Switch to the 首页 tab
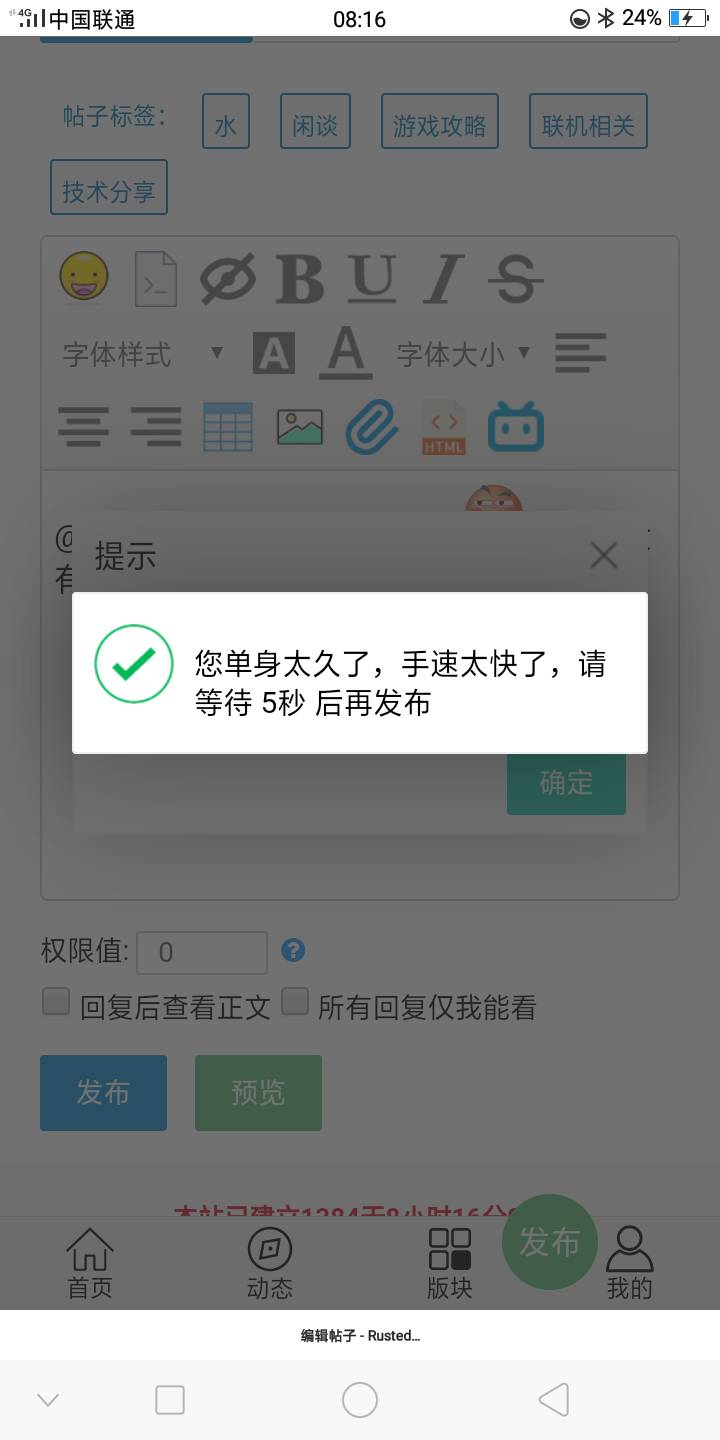This screenshot has height=1440, width=720. (90, 1264)
